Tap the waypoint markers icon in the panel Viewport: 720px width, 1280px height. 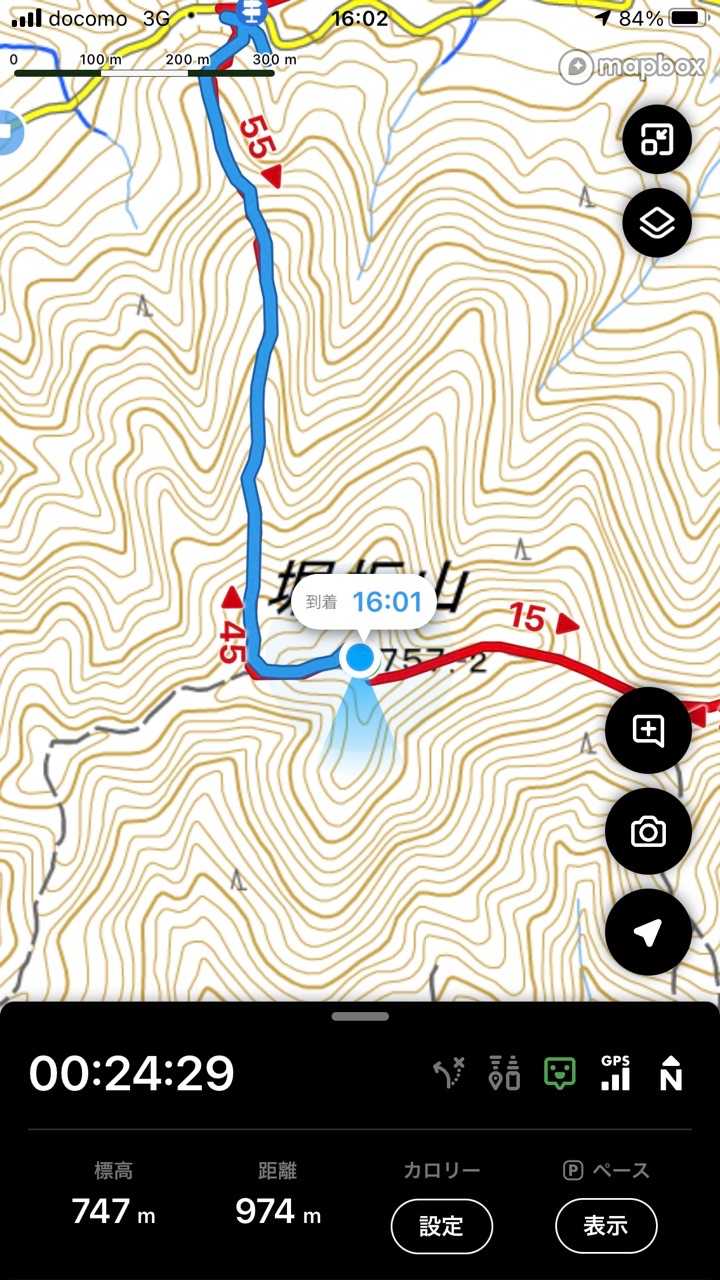point(505,1073)
